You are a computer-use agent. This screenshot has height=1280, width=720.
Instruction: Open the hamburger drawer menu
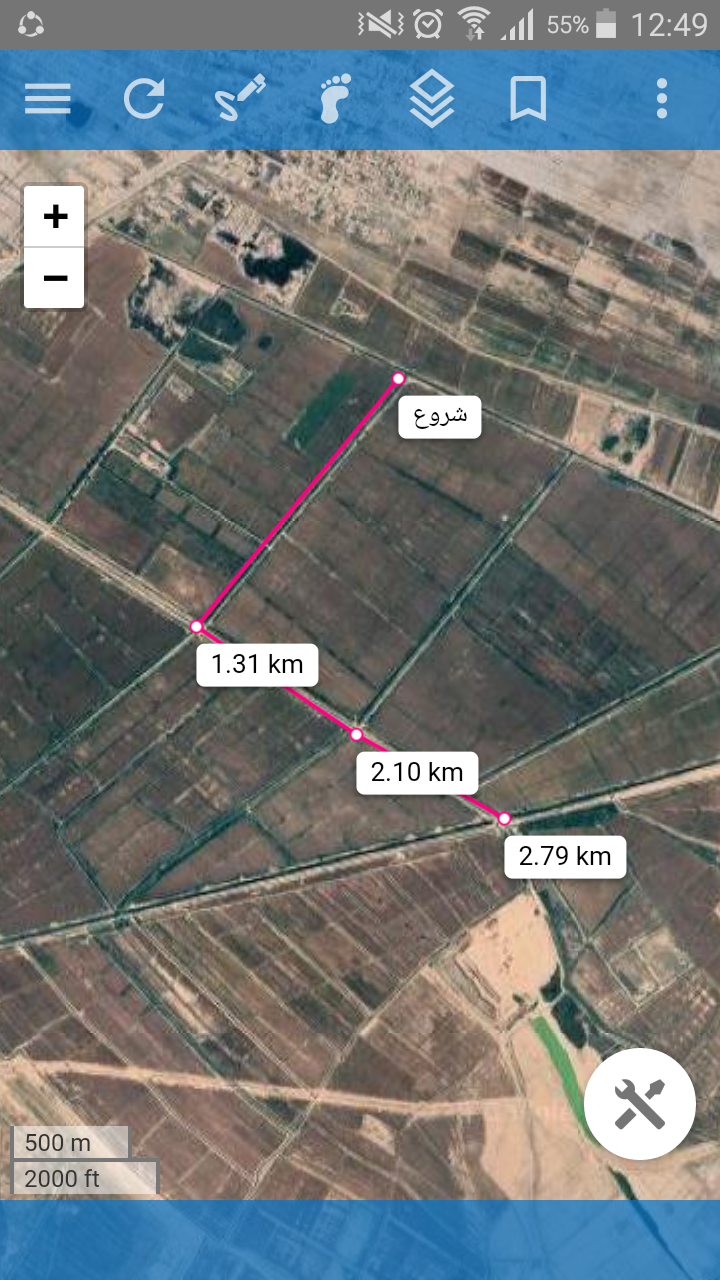coord(47,99)
